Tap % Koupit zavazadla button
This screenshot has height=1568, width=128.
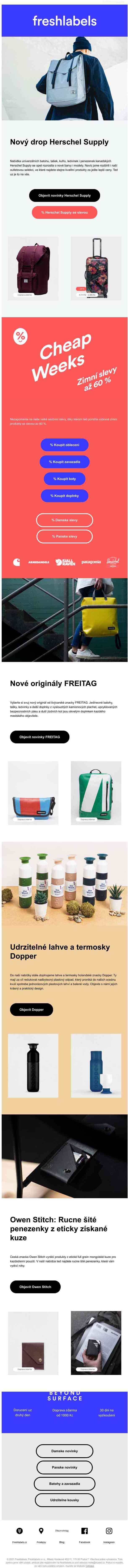pos(64,462)
